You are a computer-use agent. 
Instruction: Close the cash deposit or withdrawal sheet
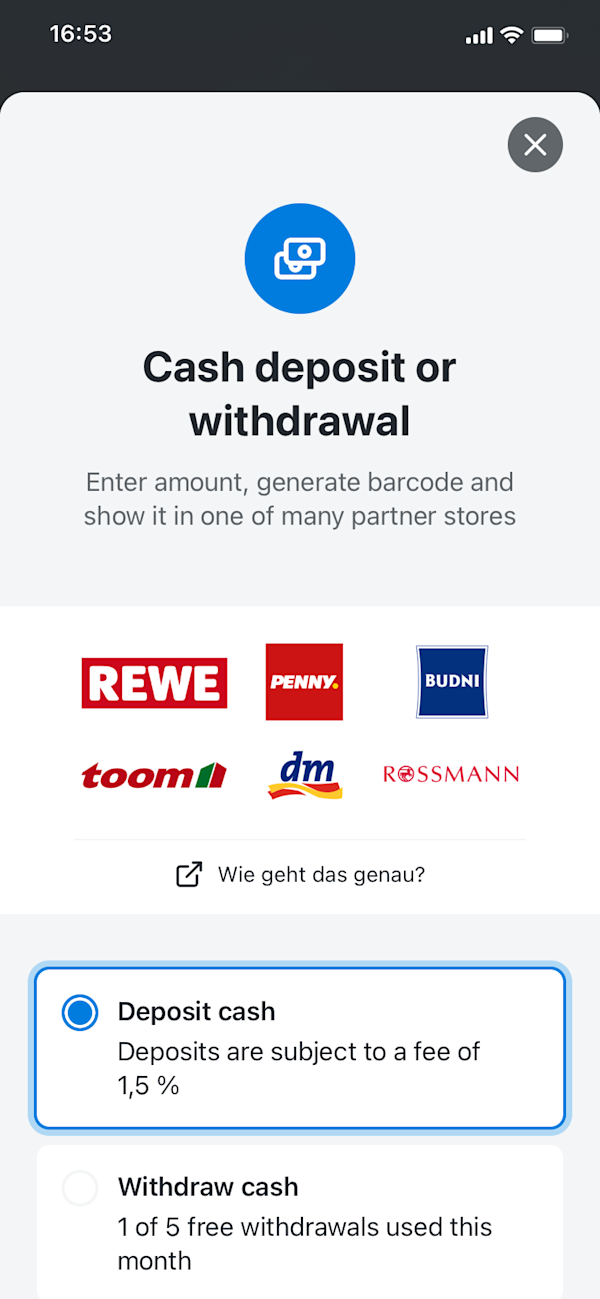[535, 145]
